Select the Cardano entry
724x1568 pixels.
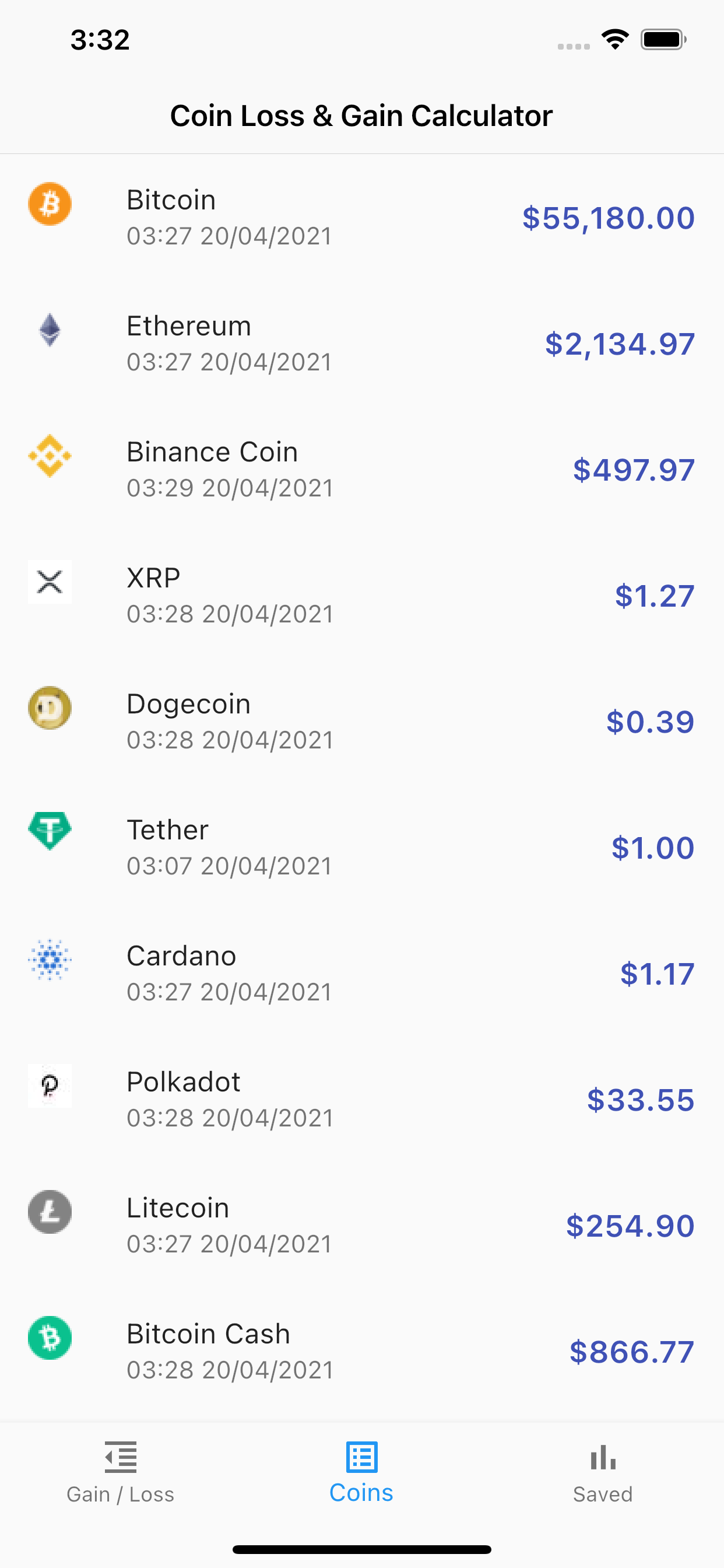pyautogui.click(x=362, y=974)
